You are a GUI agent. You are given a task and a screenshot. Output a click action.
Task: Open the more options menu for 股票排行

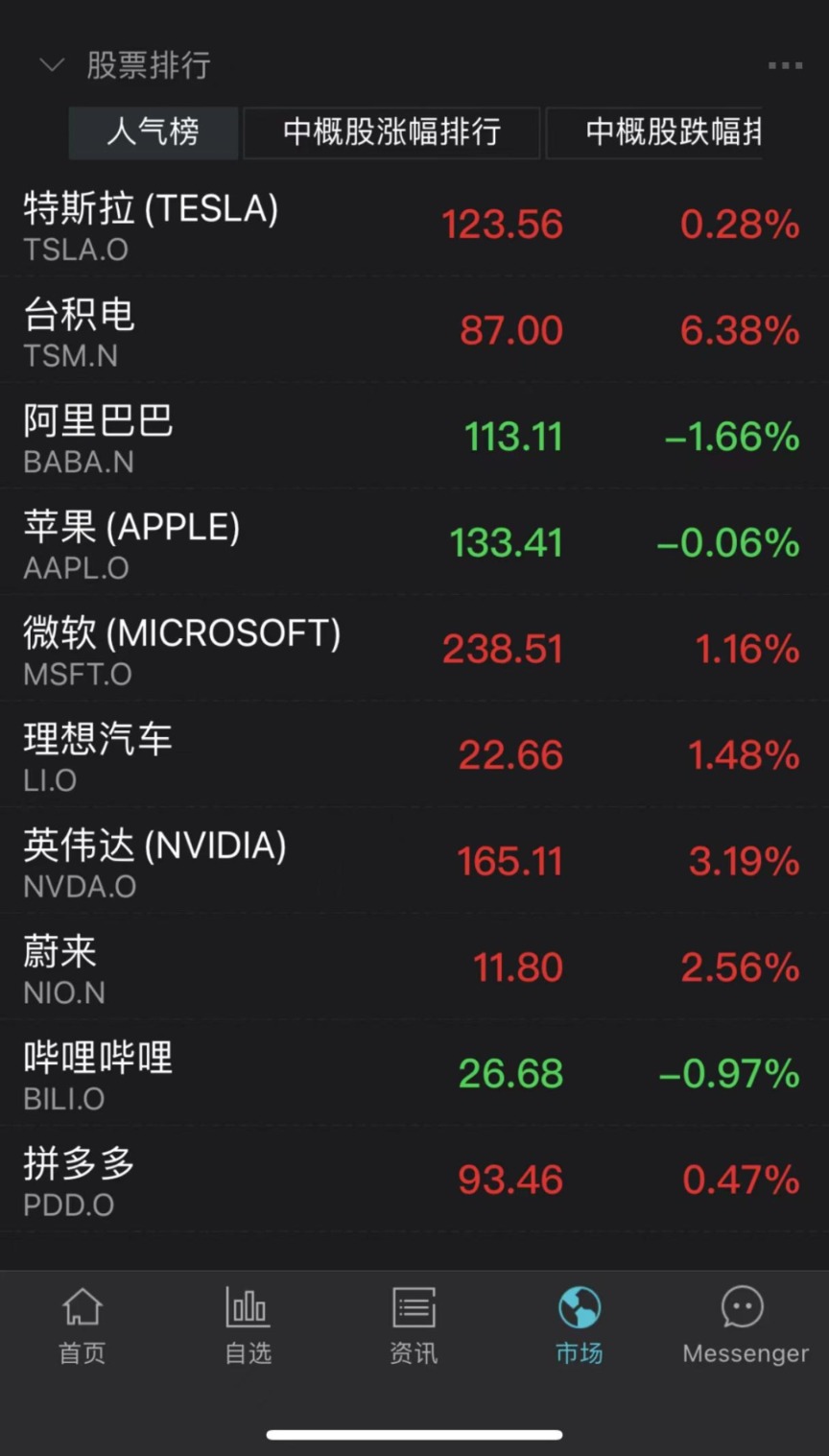coord(784,65)
